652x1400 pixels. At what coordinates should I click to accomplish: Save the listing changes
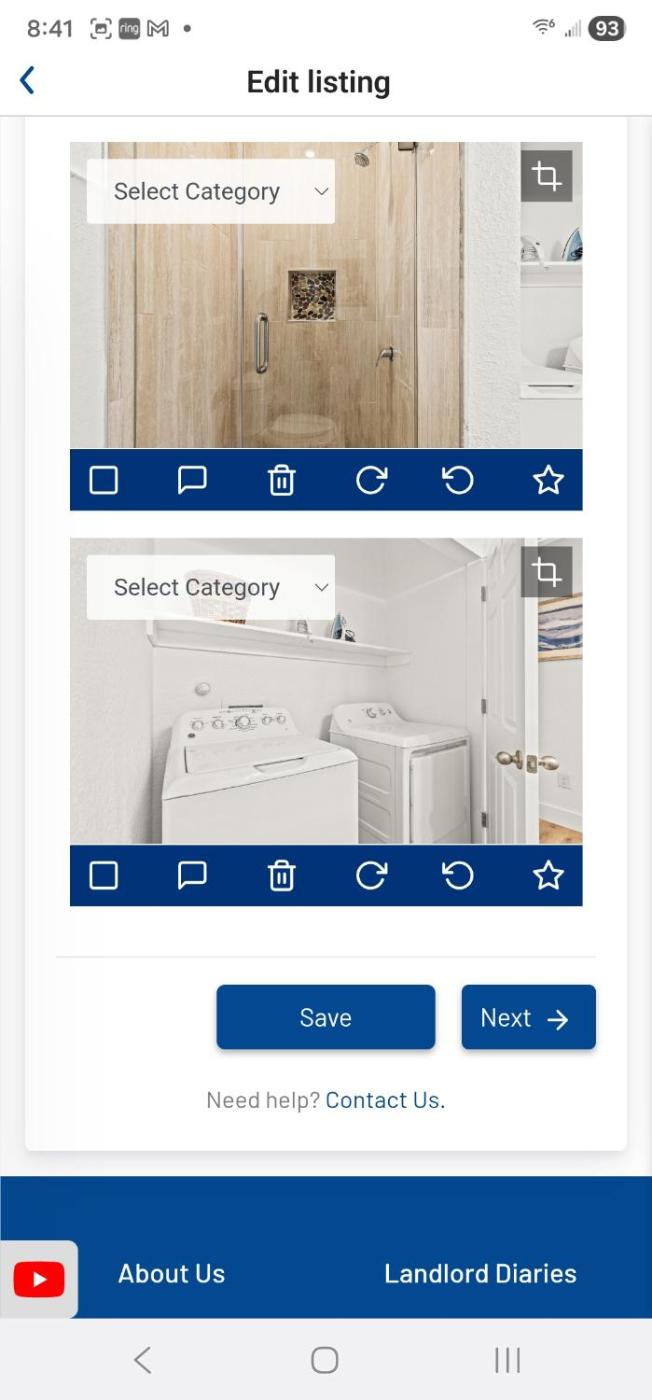click(326, 1018)
